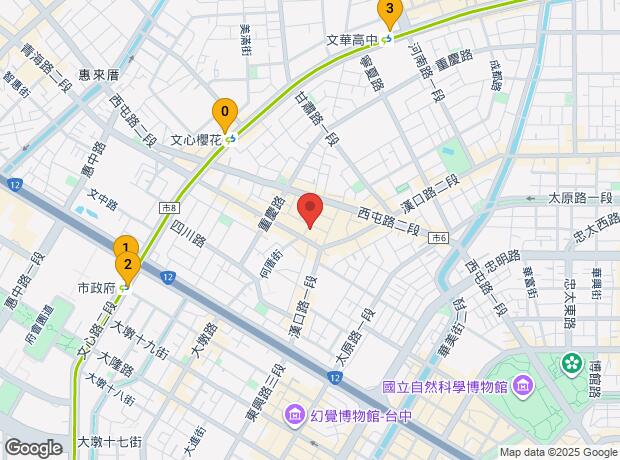The height and width of the screenshot is (460, 620).
Task: Select orange marker 3 at 文華高中
Action: [390, 13]
